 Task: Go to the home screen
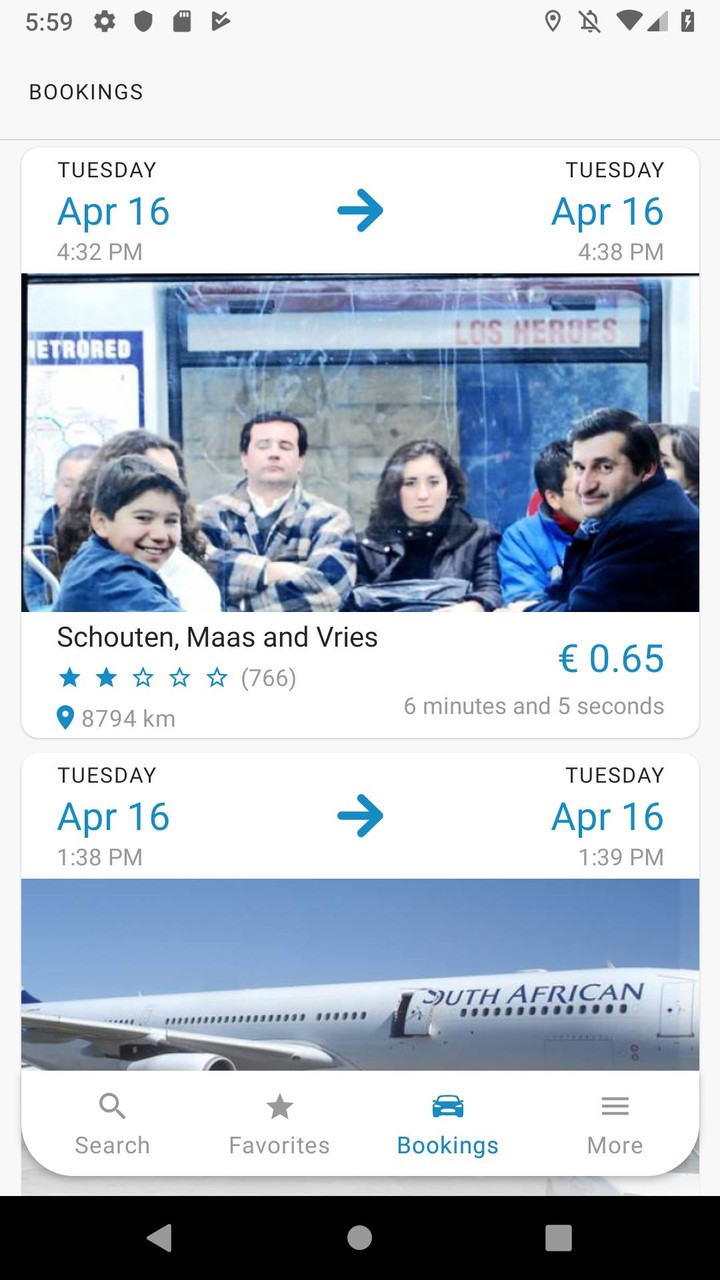[360, 1238]
